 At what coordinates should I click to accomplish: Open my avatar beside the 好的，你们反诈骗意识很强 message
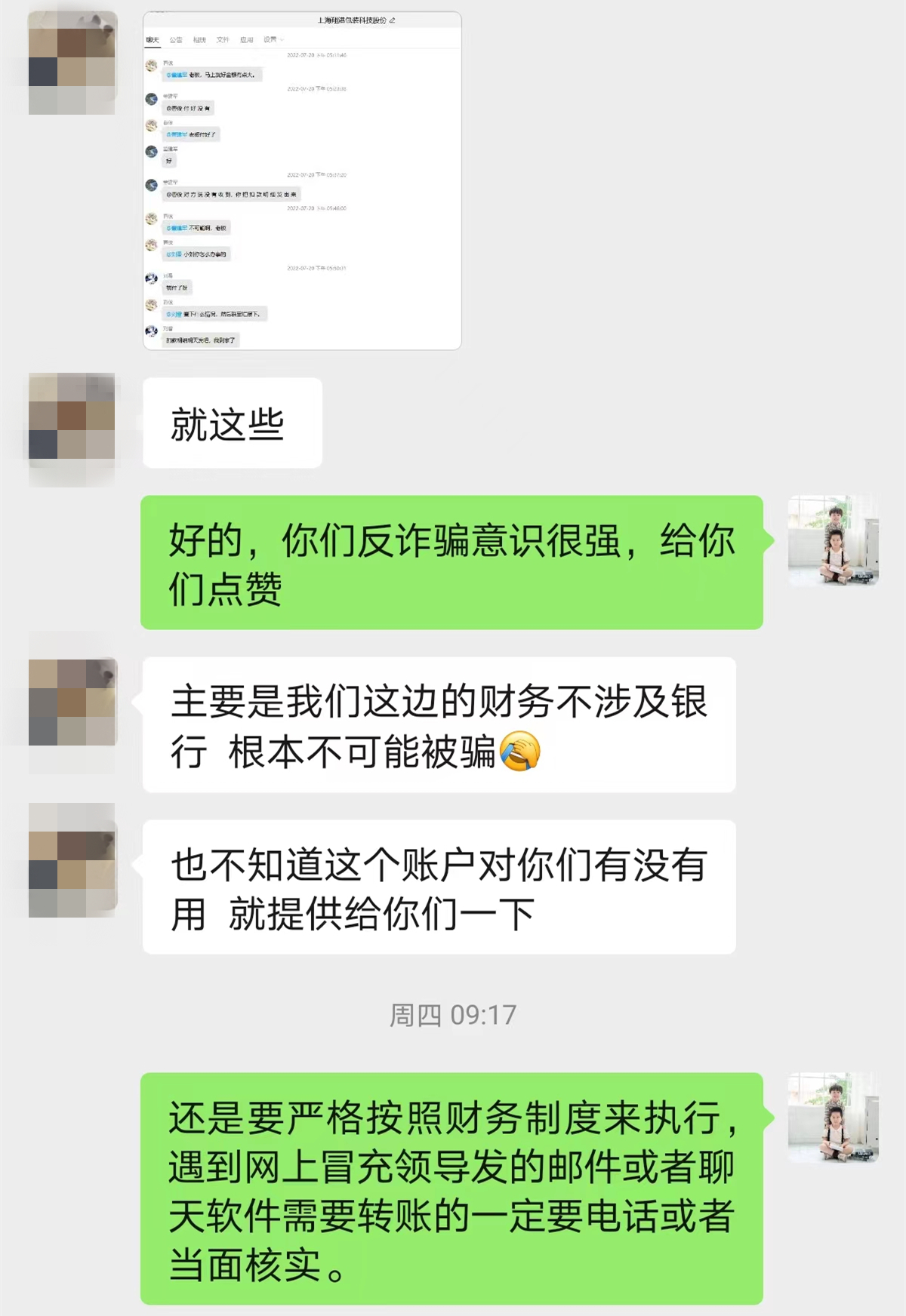(x=833, y=540)
